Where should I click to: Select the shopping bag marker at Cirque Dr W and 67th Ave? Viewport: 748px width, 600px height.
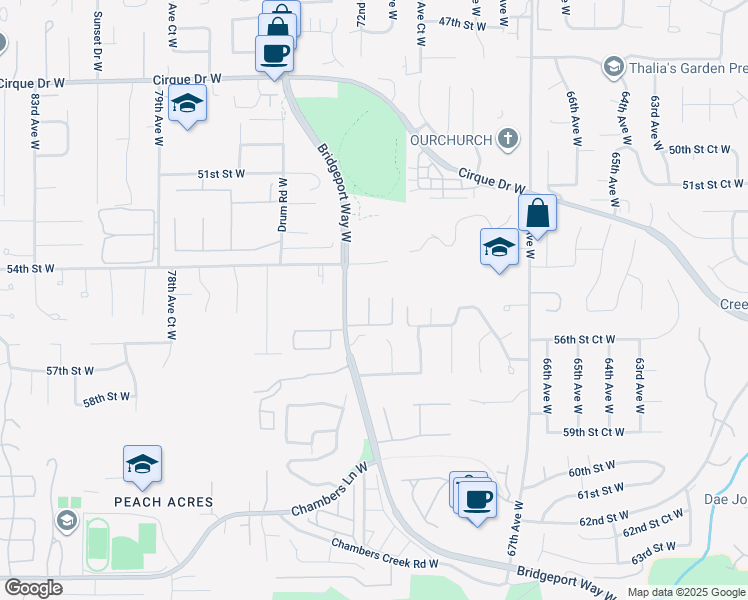click(538, 214)
